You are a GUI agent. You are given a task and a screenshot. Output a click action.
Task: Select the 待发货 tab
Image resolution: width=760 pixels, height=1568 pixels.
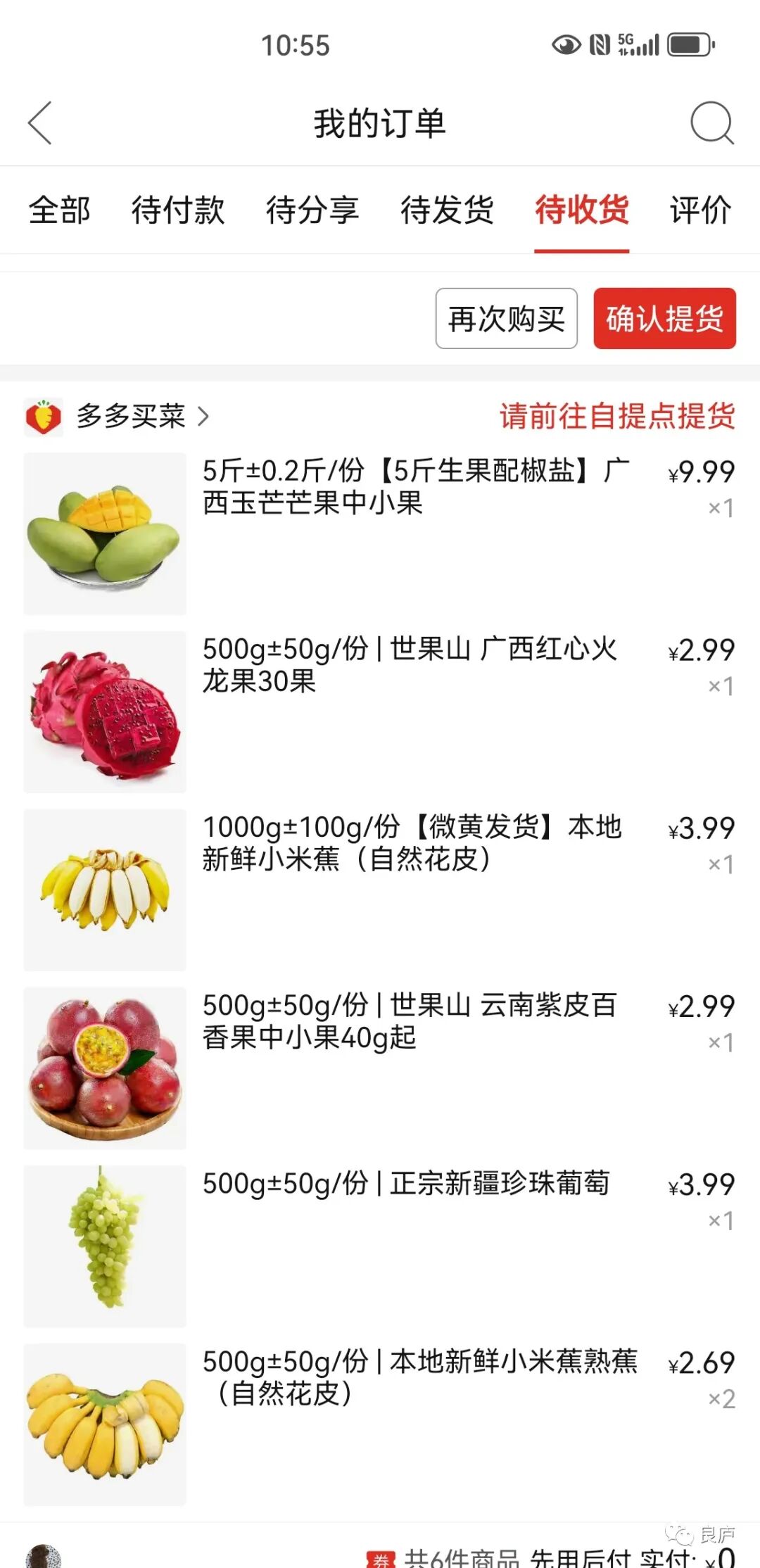point(447,210)
